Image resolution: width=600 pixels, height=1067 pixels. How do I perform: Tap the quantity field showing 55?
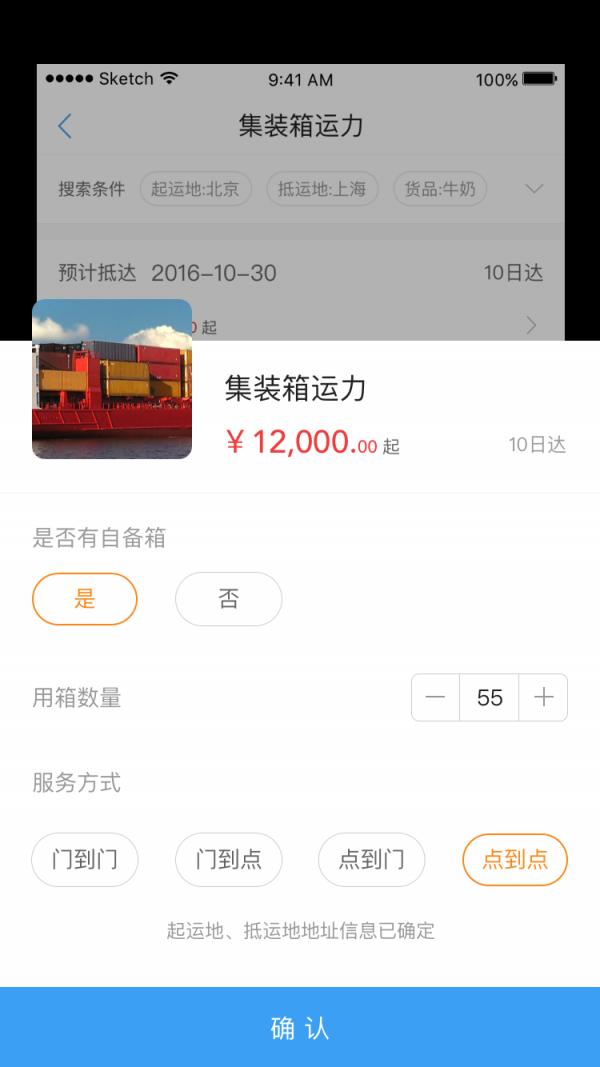489,697
